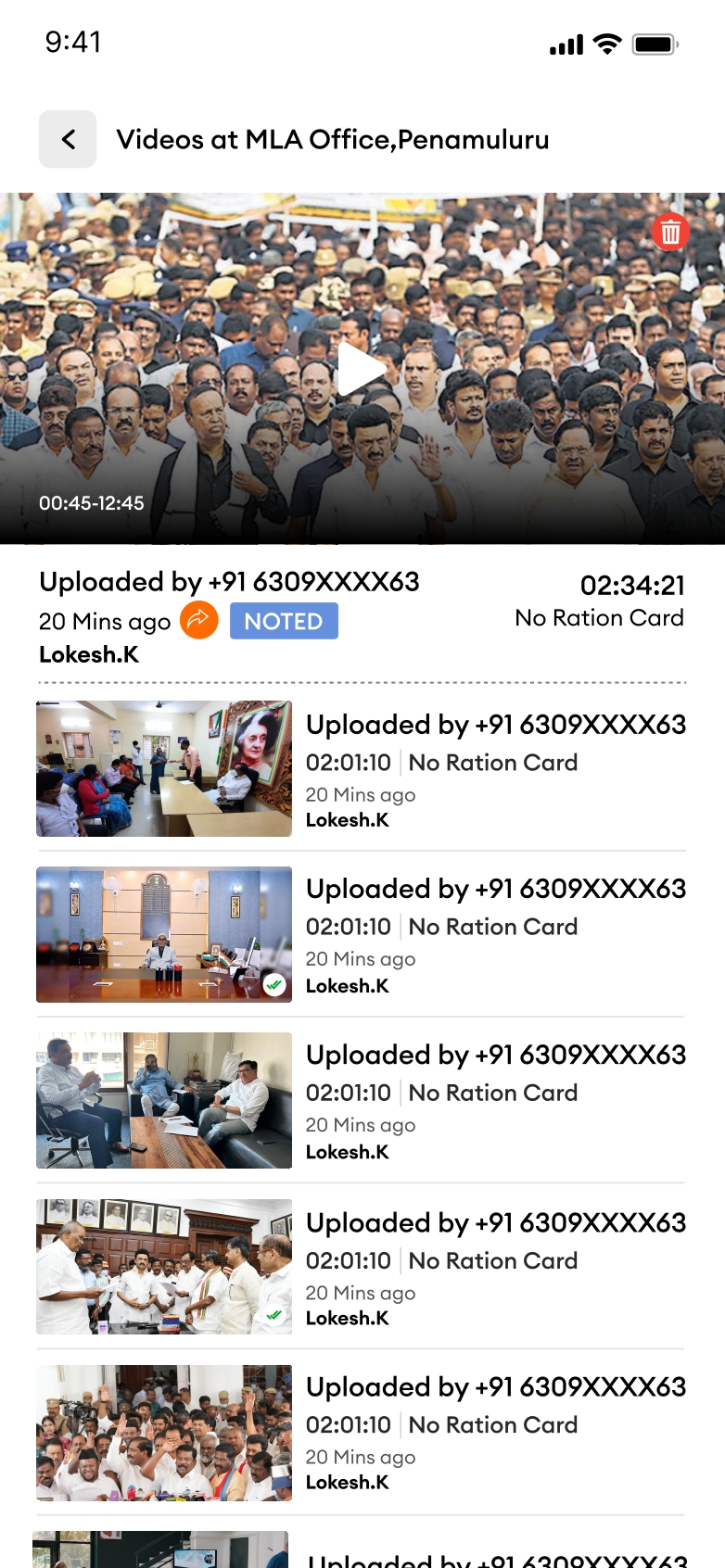Viewport: 725px width, 1568px height.
Task: Open video of group in wood-panelled room
Action: [x=164, y=1266]
